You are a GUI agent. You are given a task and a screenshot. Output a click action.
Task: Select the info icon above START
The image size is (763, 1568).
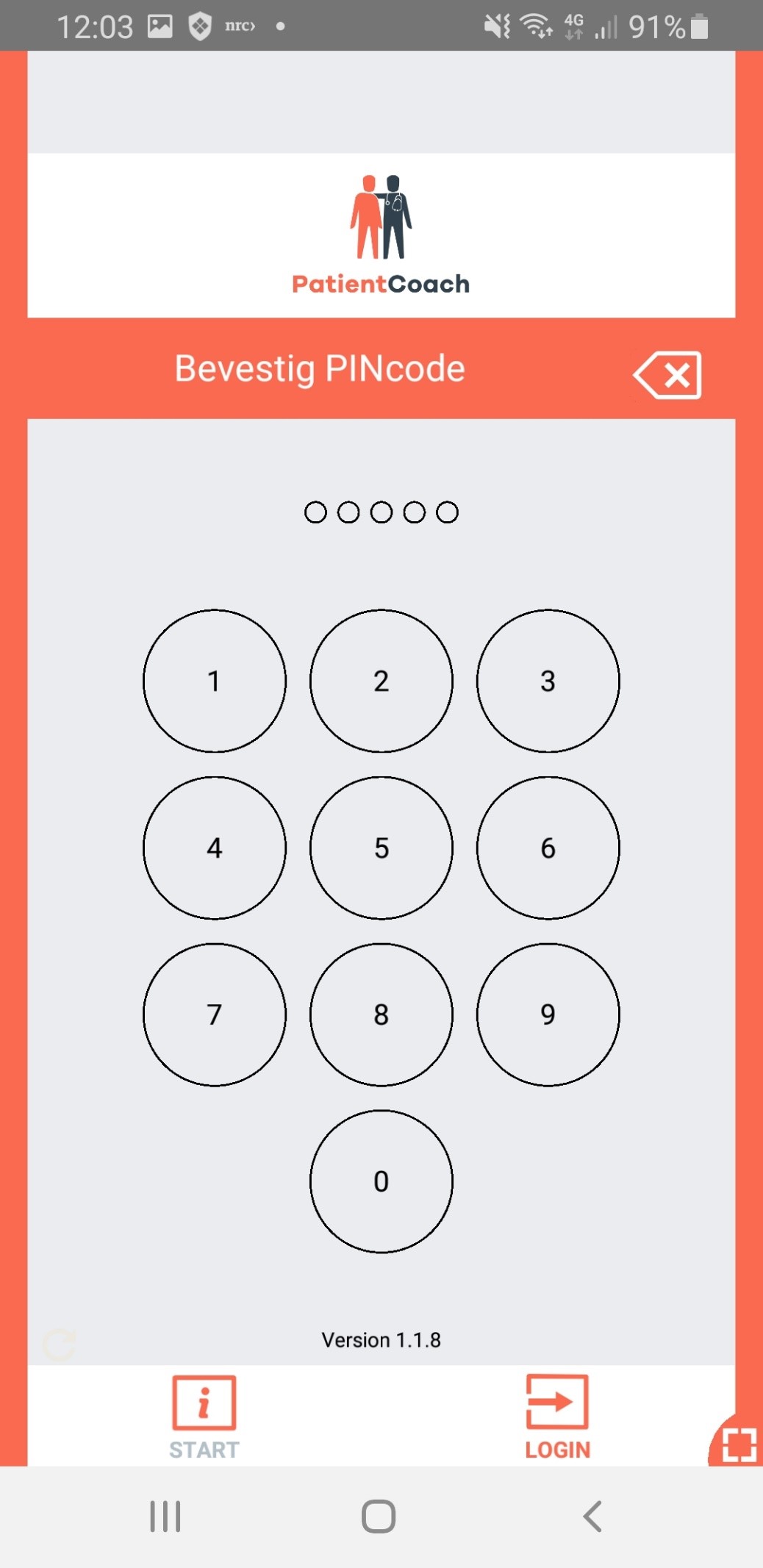[x=204, y=1400]
